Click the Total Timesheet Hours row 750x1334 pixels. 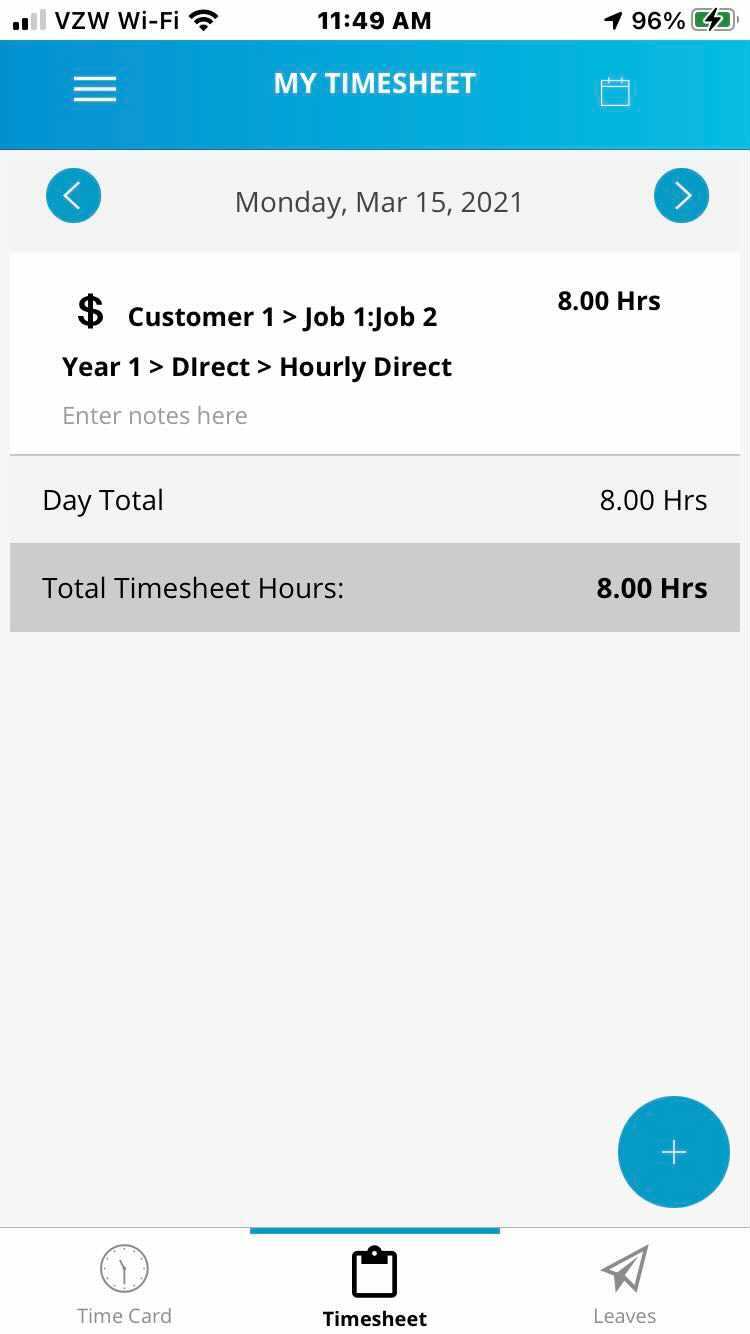[373, 588]
